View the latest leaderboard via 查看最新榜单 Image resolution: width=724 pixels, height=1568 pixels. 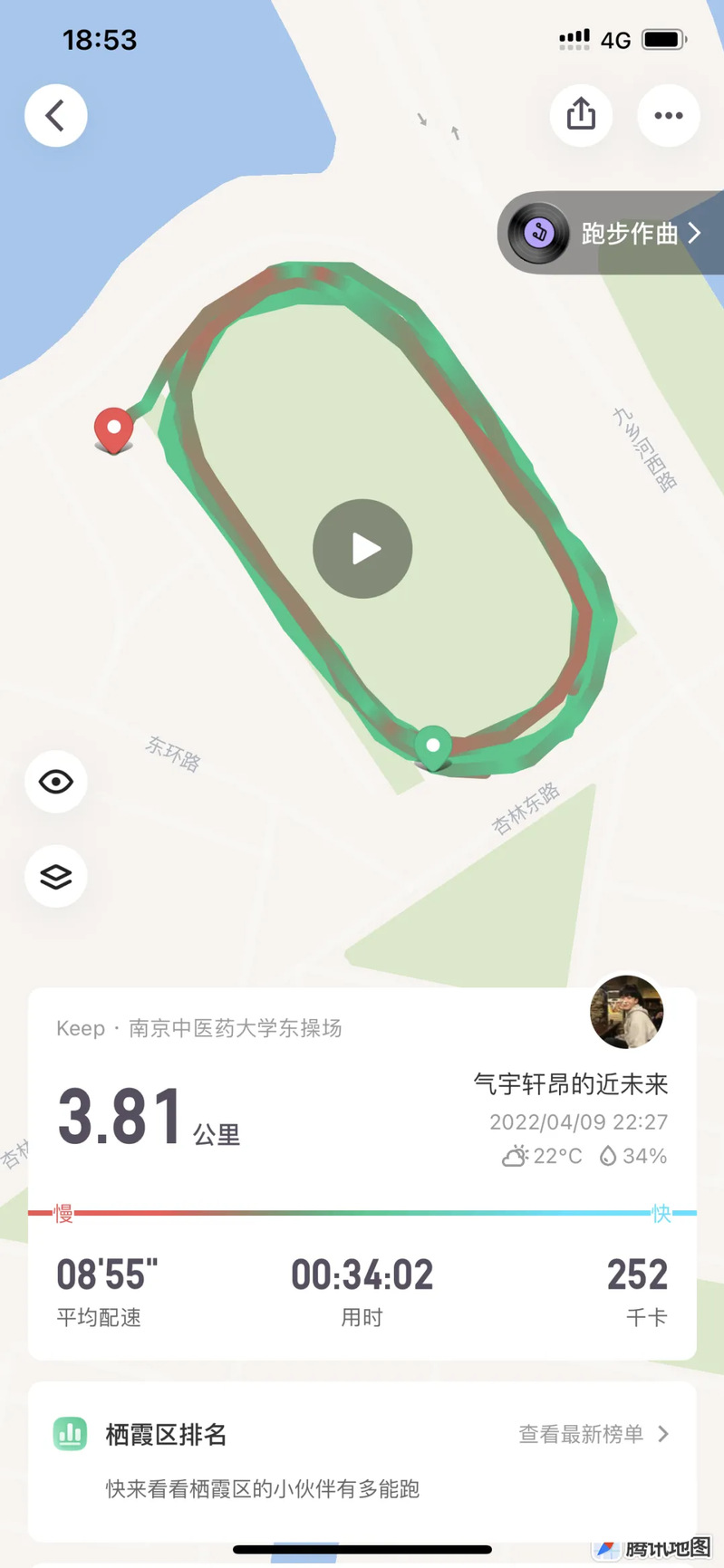click(593, 1434)
